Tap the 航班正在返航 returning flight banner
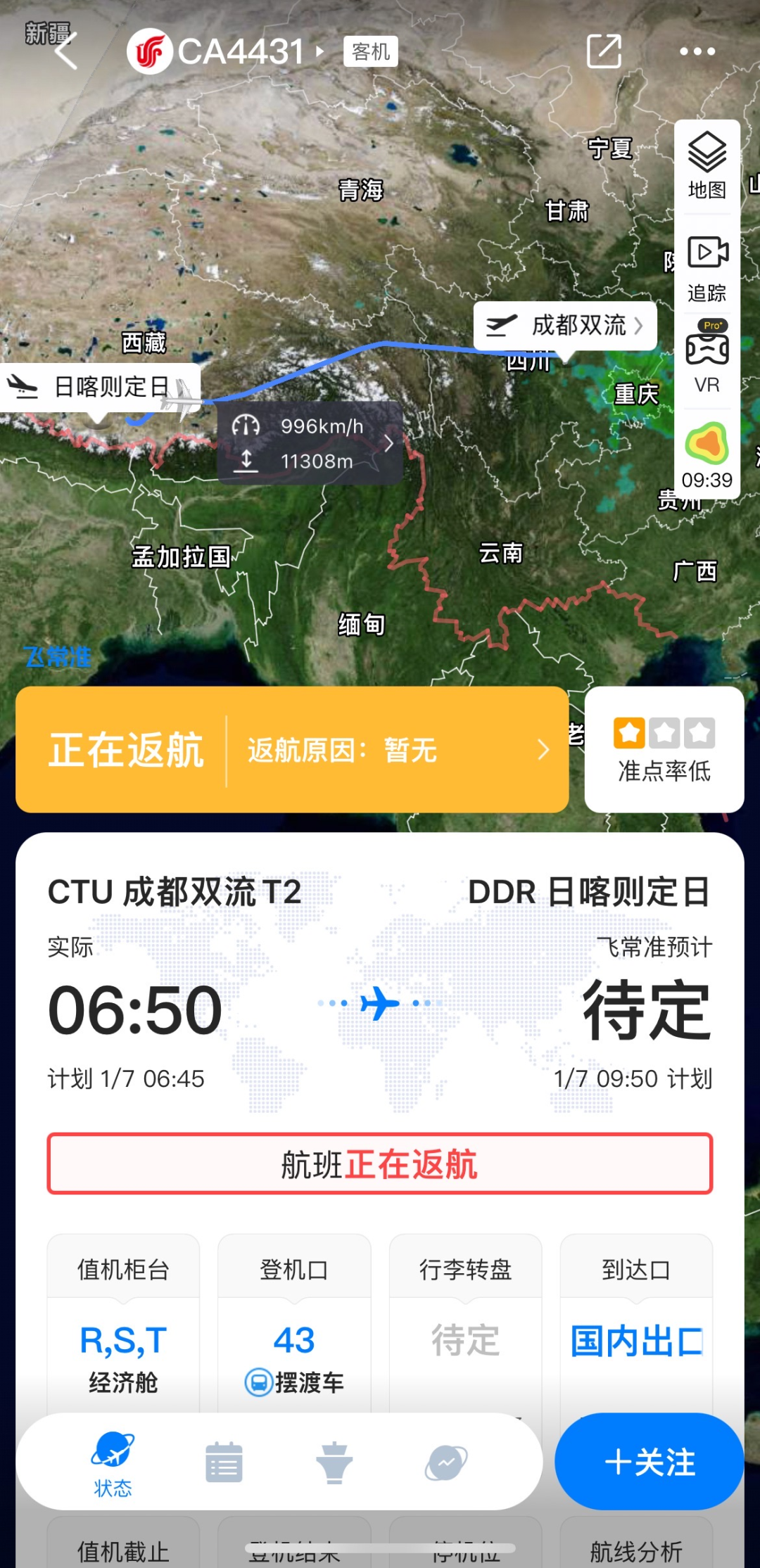760x1568 pixels. pyautogui.click(x=379, y=1165)
